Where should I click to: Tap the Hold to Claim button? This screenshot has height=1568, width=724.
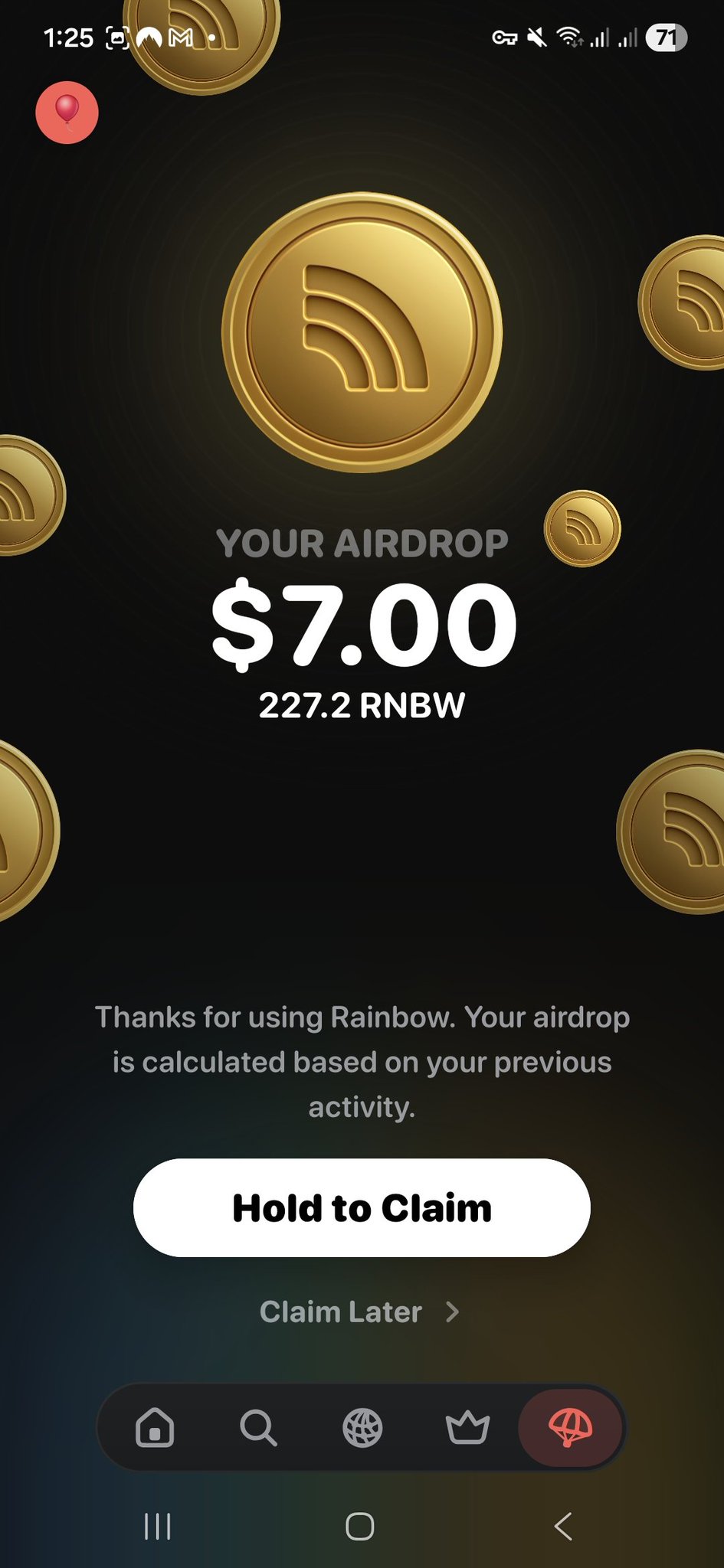pyautogui.click(x=362, y=1207)
